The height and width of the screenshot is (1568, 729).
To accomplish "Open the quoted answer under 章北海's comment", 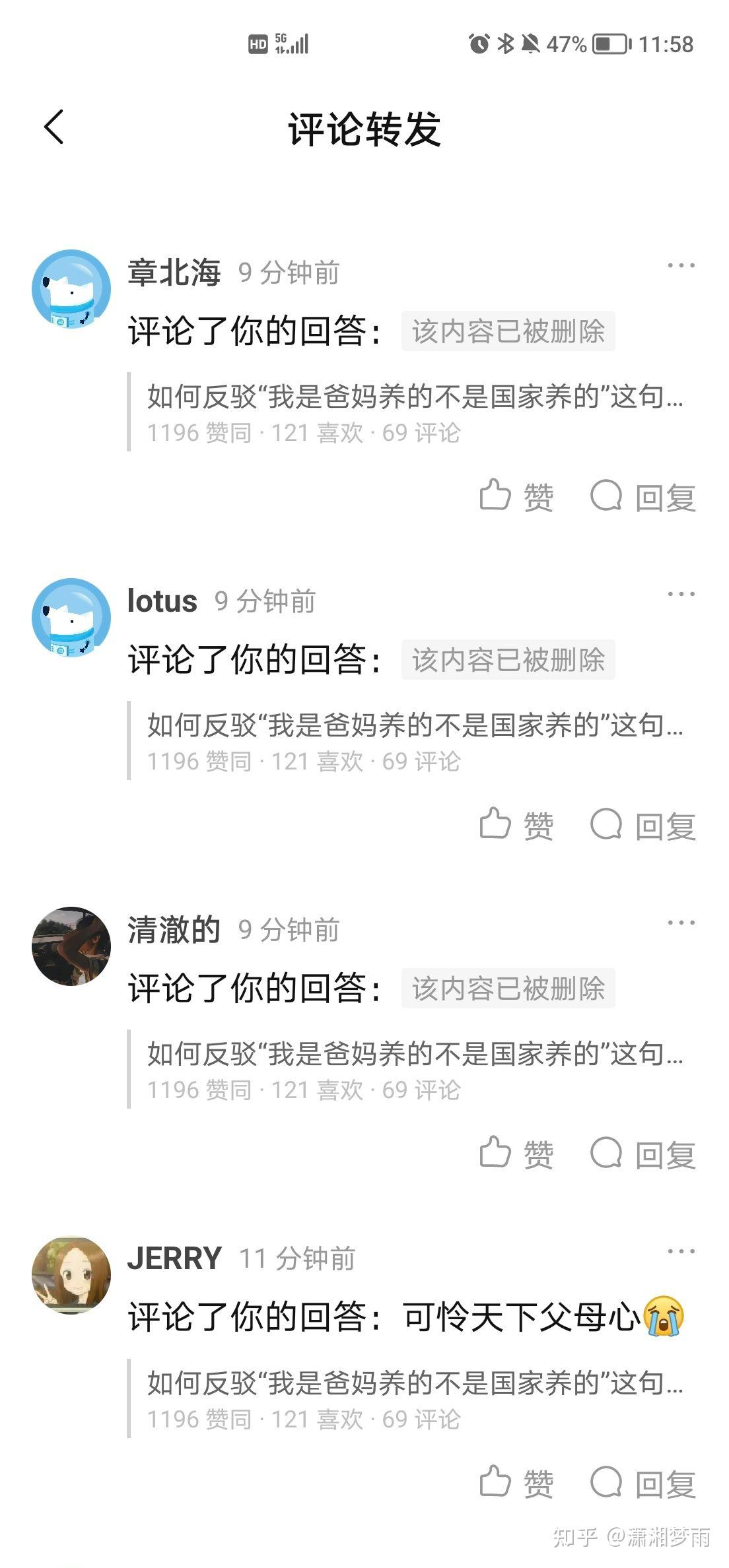I will tap(413, 412).
